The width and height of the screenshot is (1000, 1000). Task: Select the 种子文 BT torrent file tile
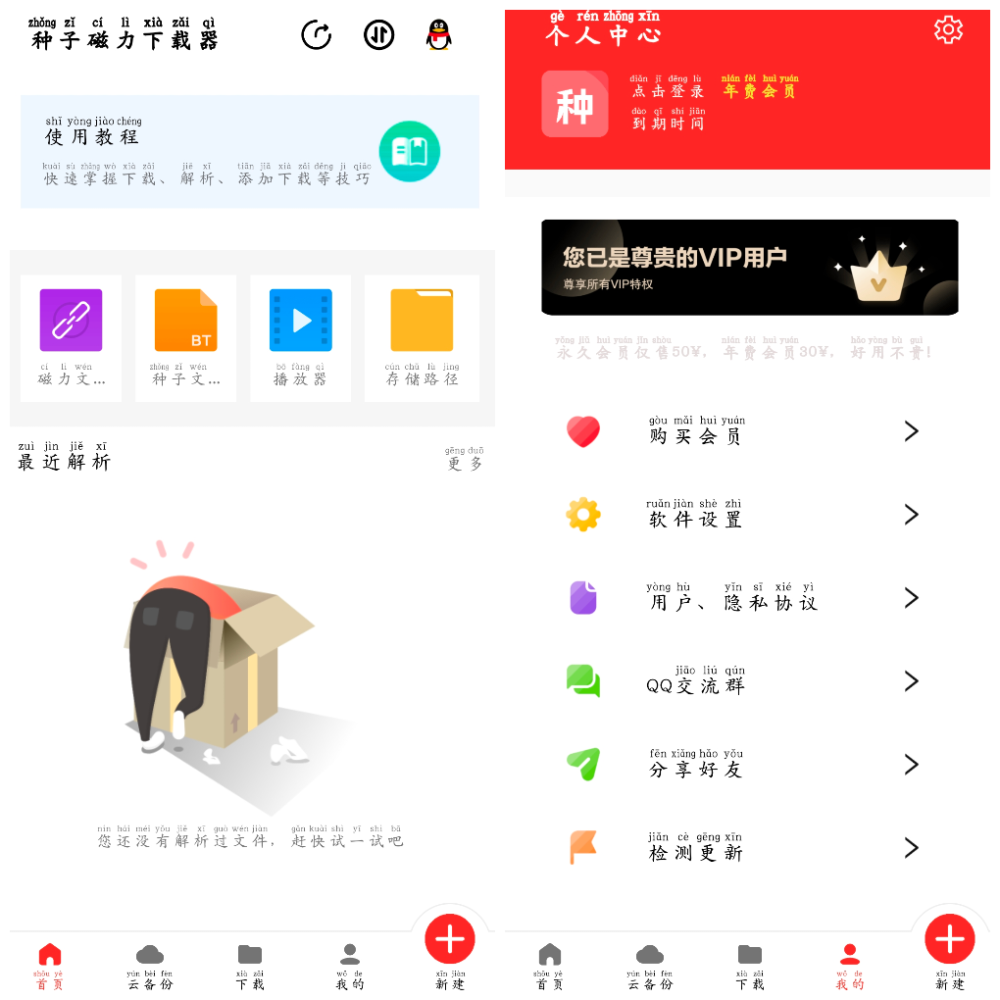186,338
